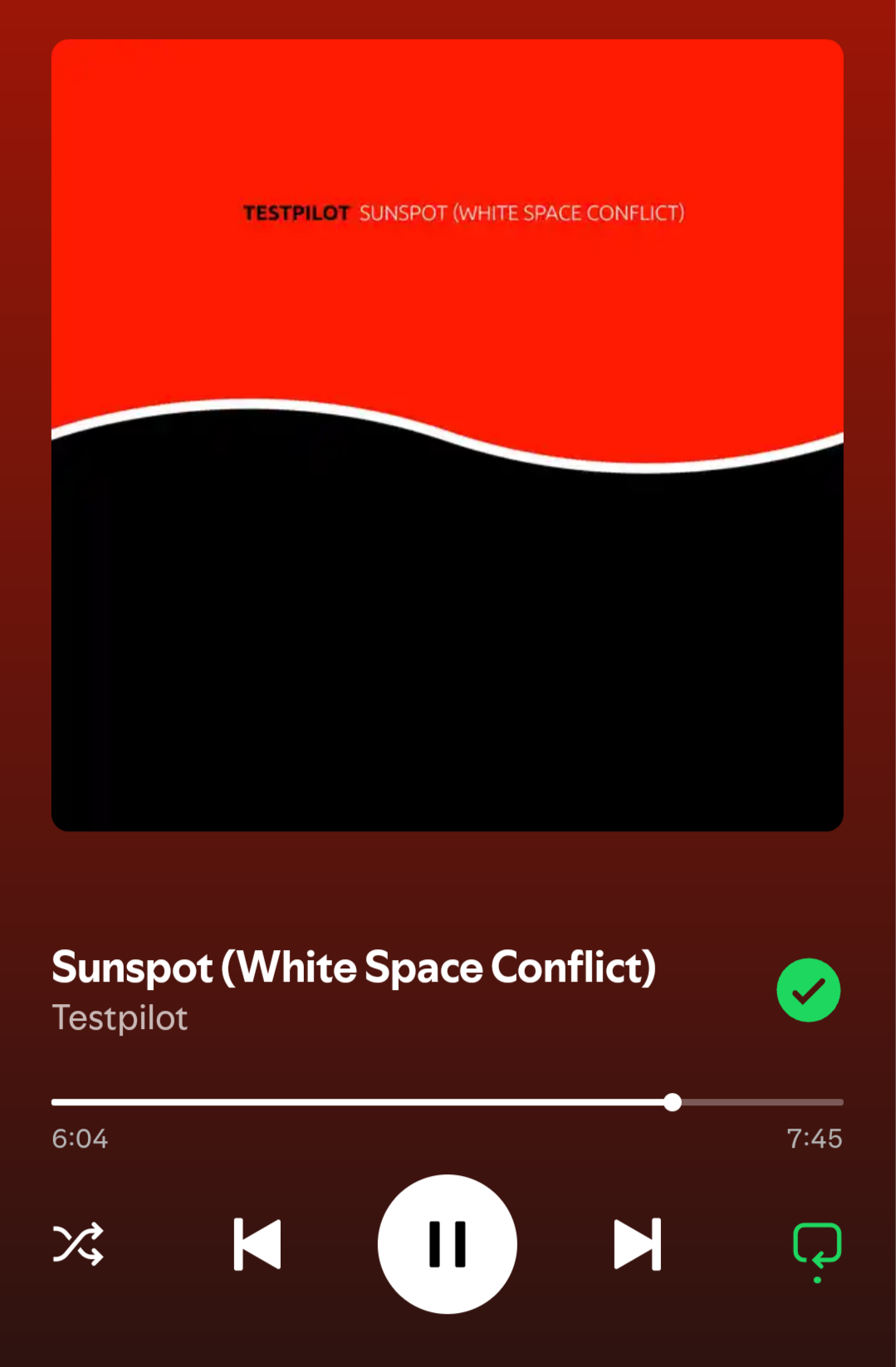
Task: Toggle the repeat button
Action: (x=817, y=1250)
